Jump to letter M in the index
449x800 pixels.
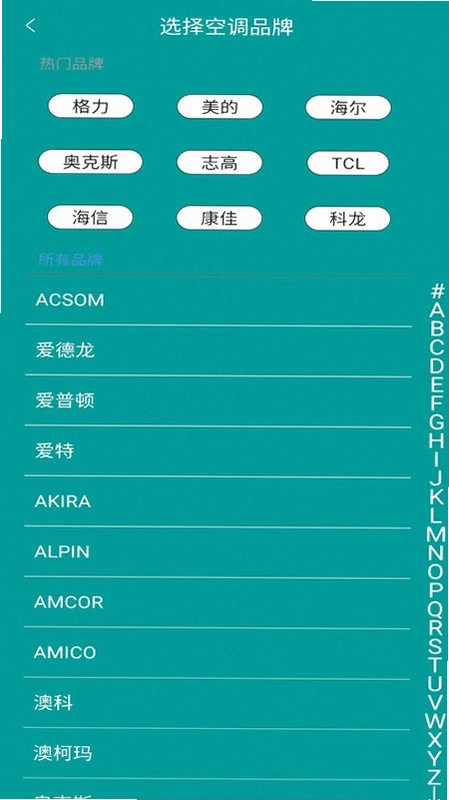point(436,534)
